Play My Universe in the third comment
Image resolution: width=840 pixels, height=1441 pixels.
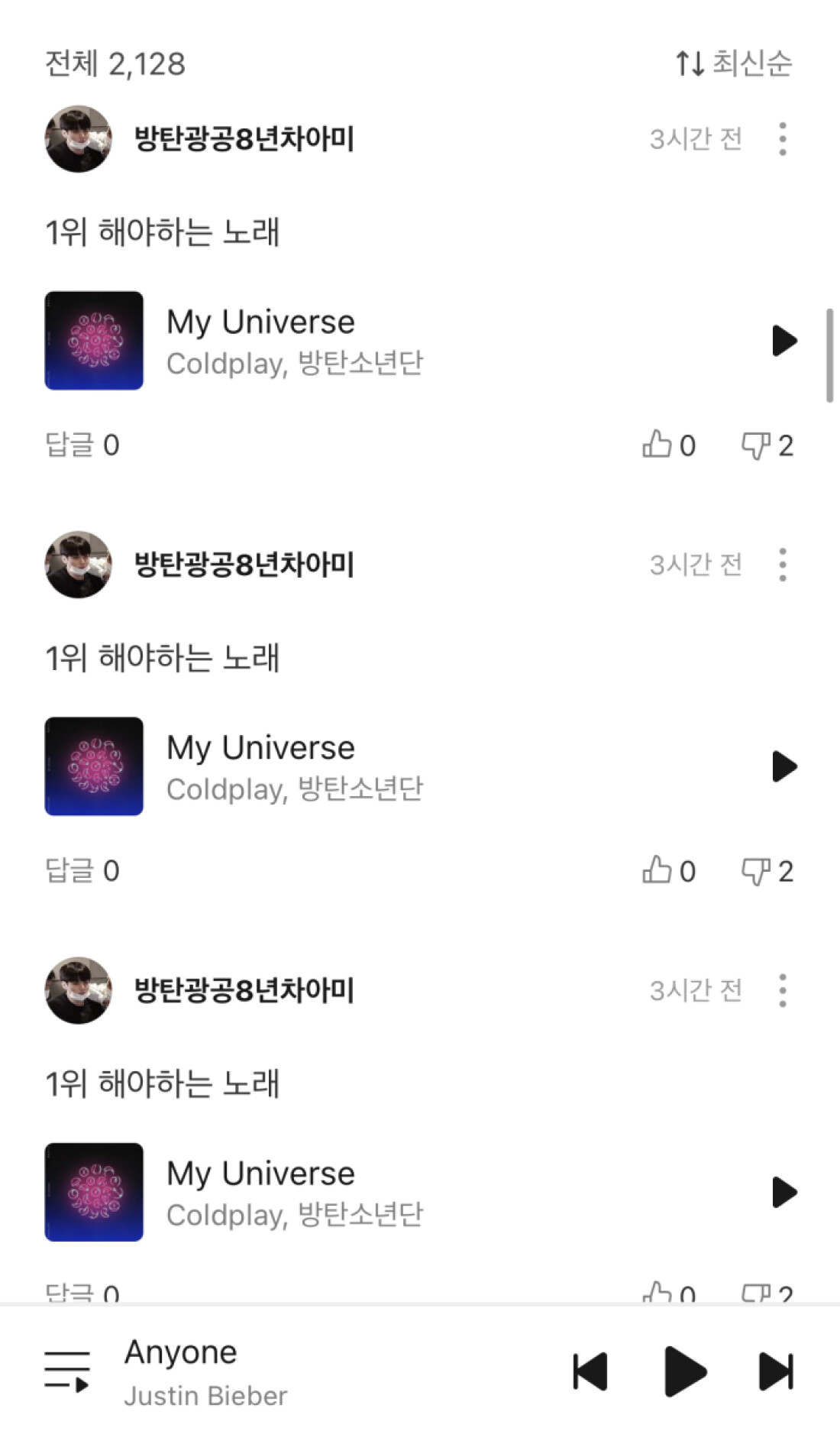784,1192
